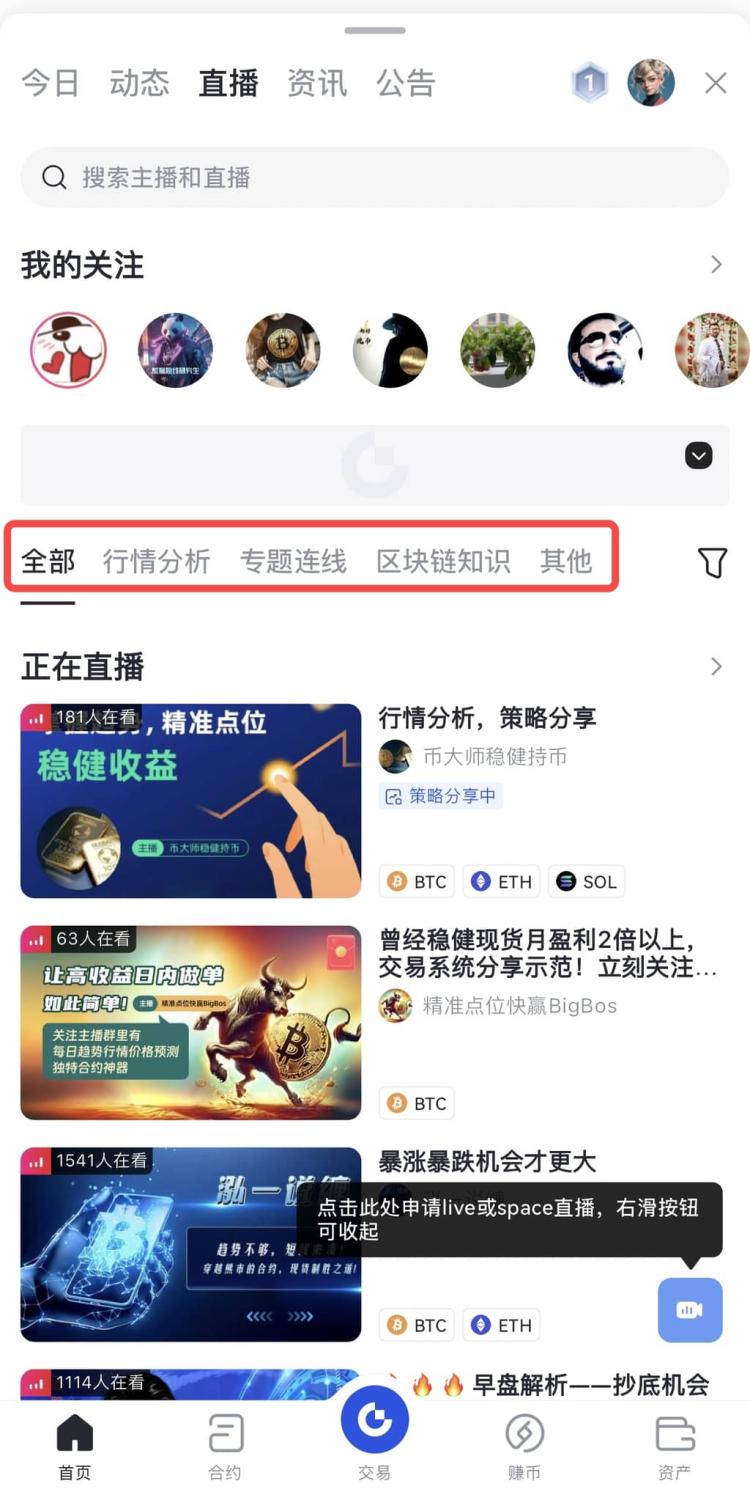Open the 赚币 tab

(524, 1445)
